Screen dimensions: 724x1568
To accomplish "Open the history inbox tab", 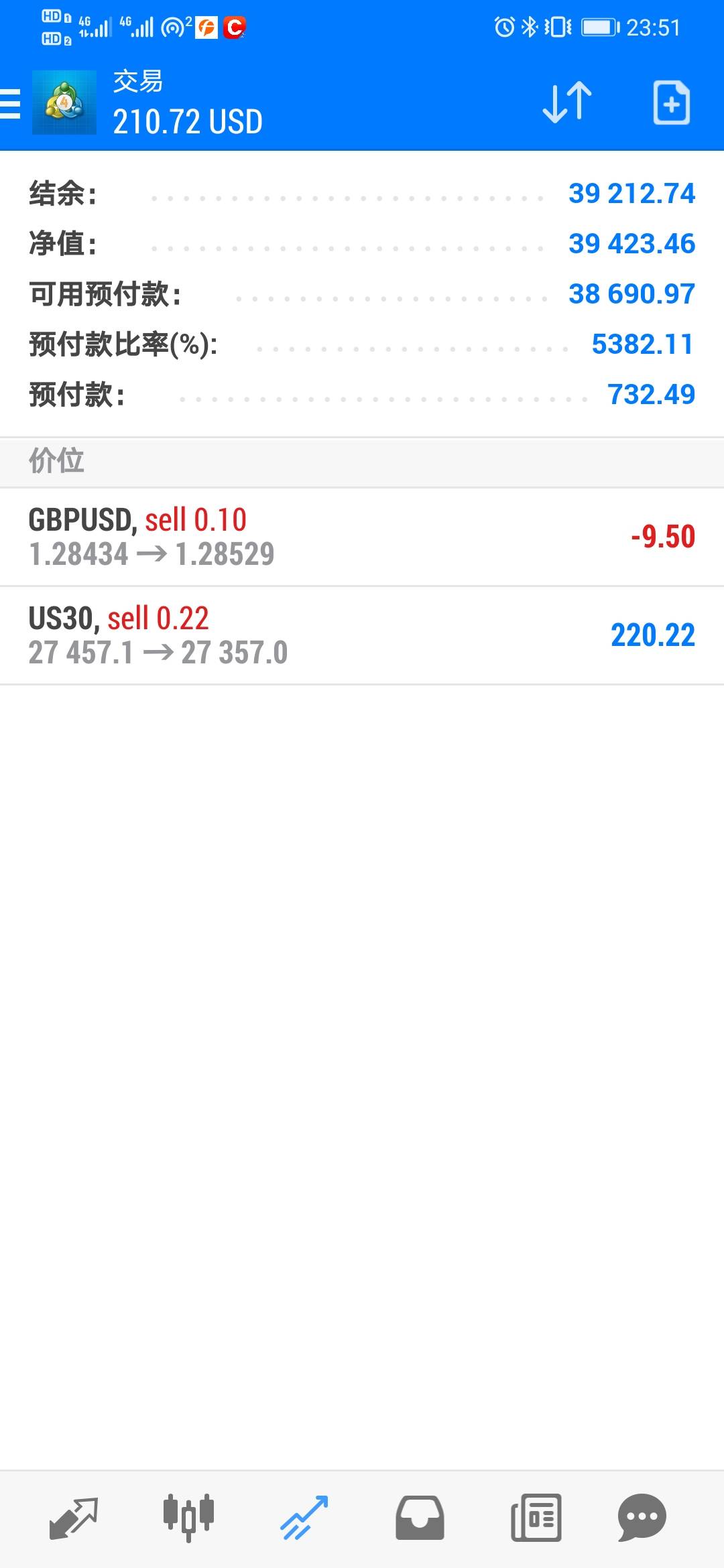I will pos(420,1518).
